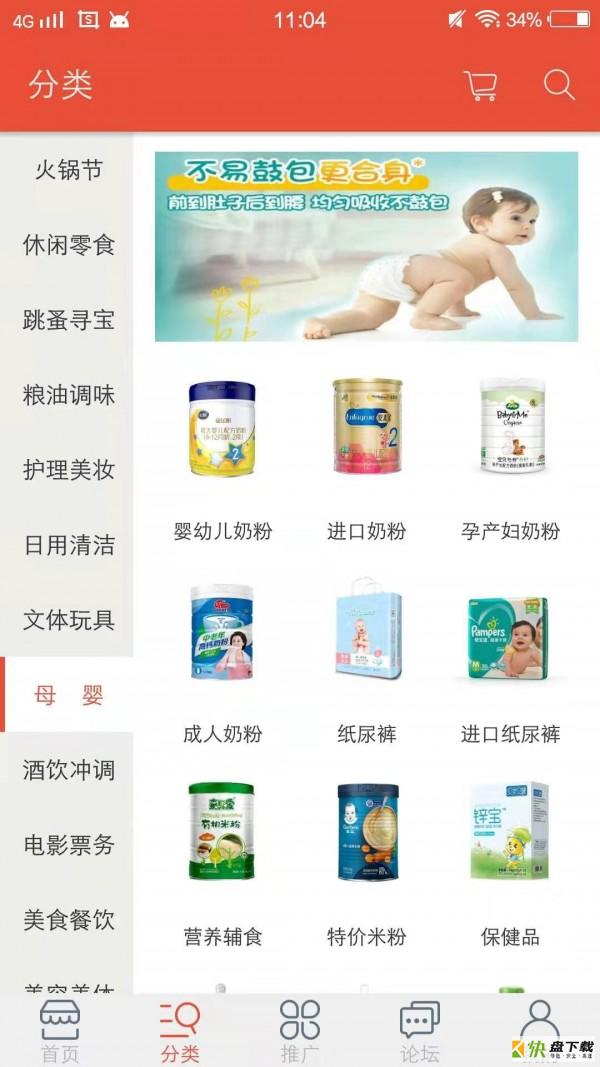Switch to the 推广 tab
600x1067 pixels.
(x=300, y=1030)
